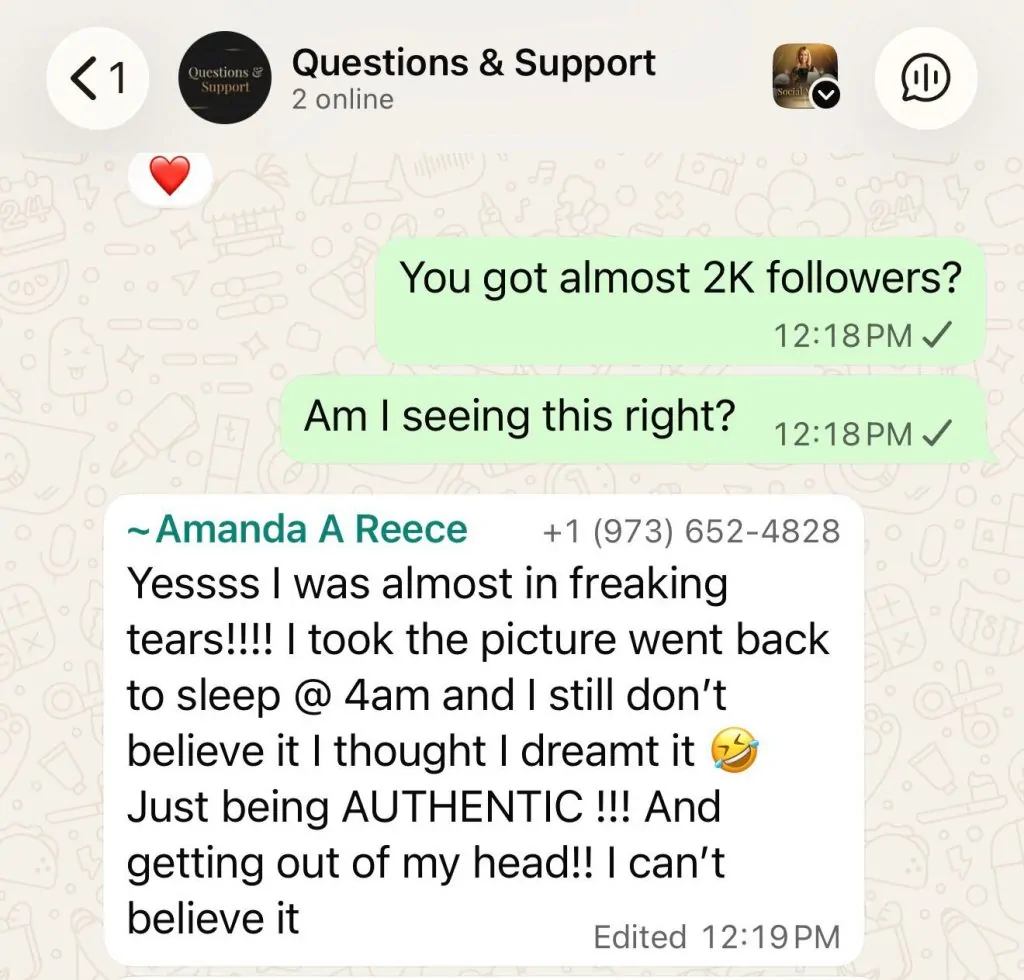1024x980 pixels.
Task: Open Questions & Support group info
Action: tap(473, 77)
